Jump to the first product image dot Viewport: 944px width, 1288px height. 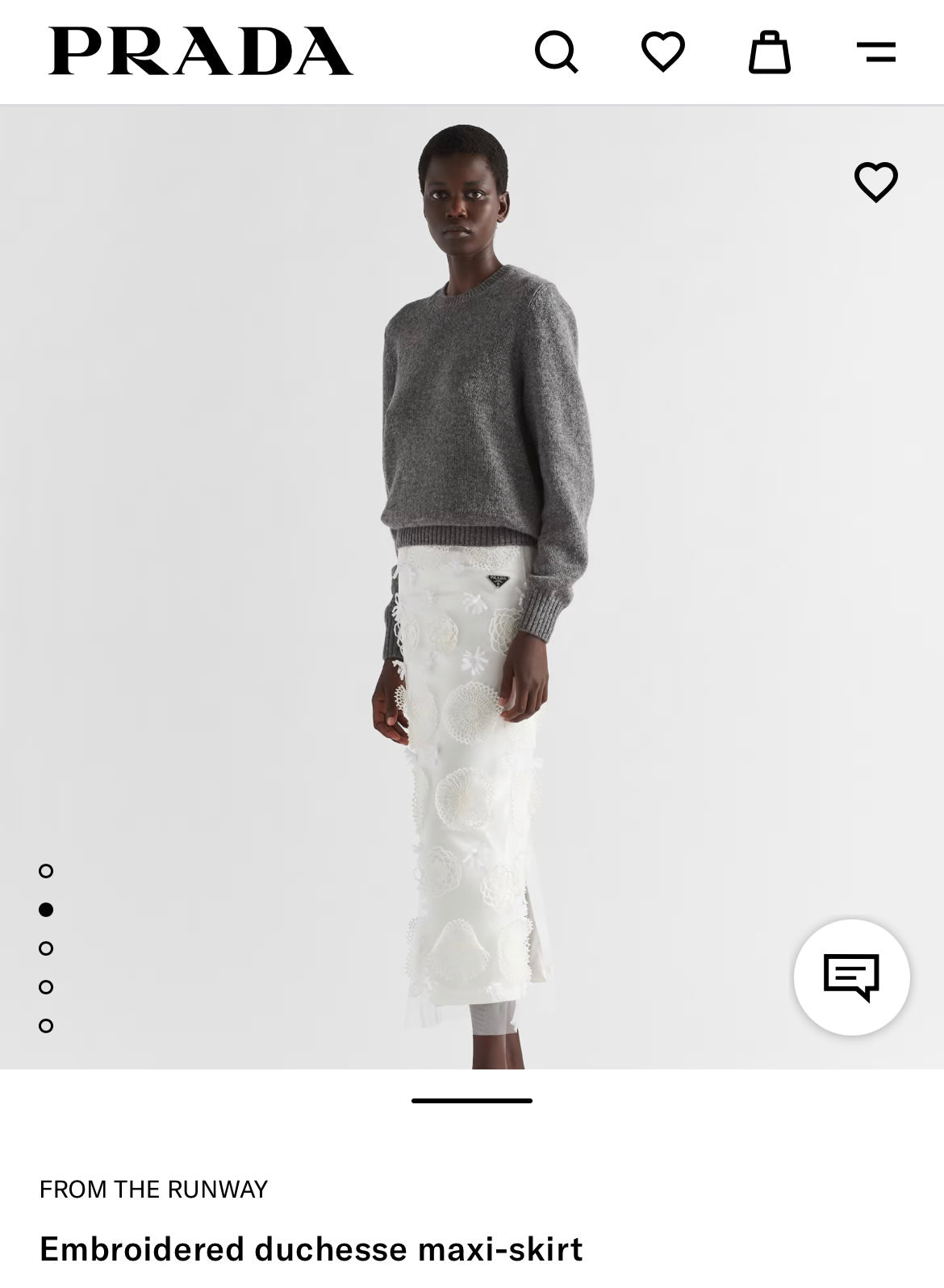(x=46, y=871)
